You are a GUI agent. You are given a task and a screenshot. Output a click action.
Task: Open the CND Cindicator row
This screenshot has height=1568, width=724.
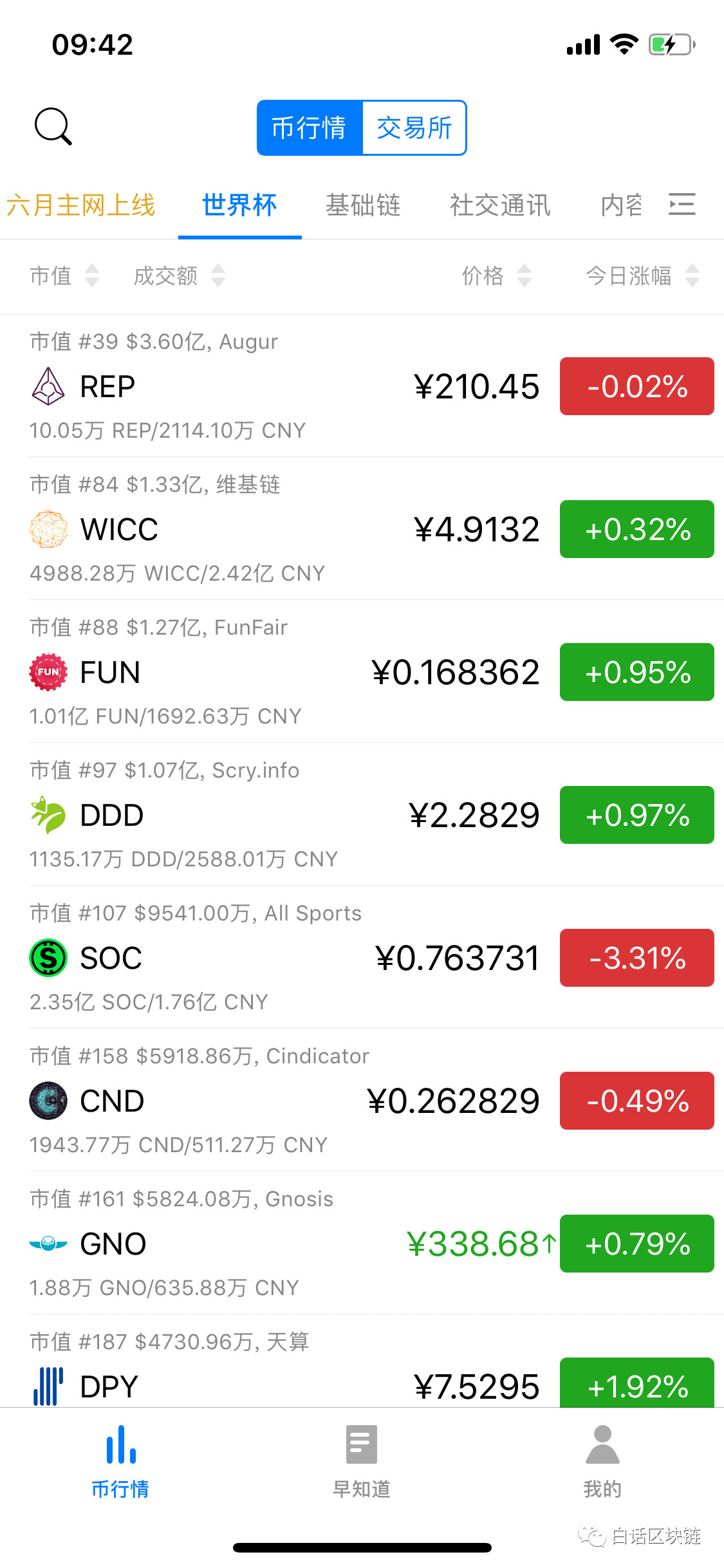click(362, 1101)
